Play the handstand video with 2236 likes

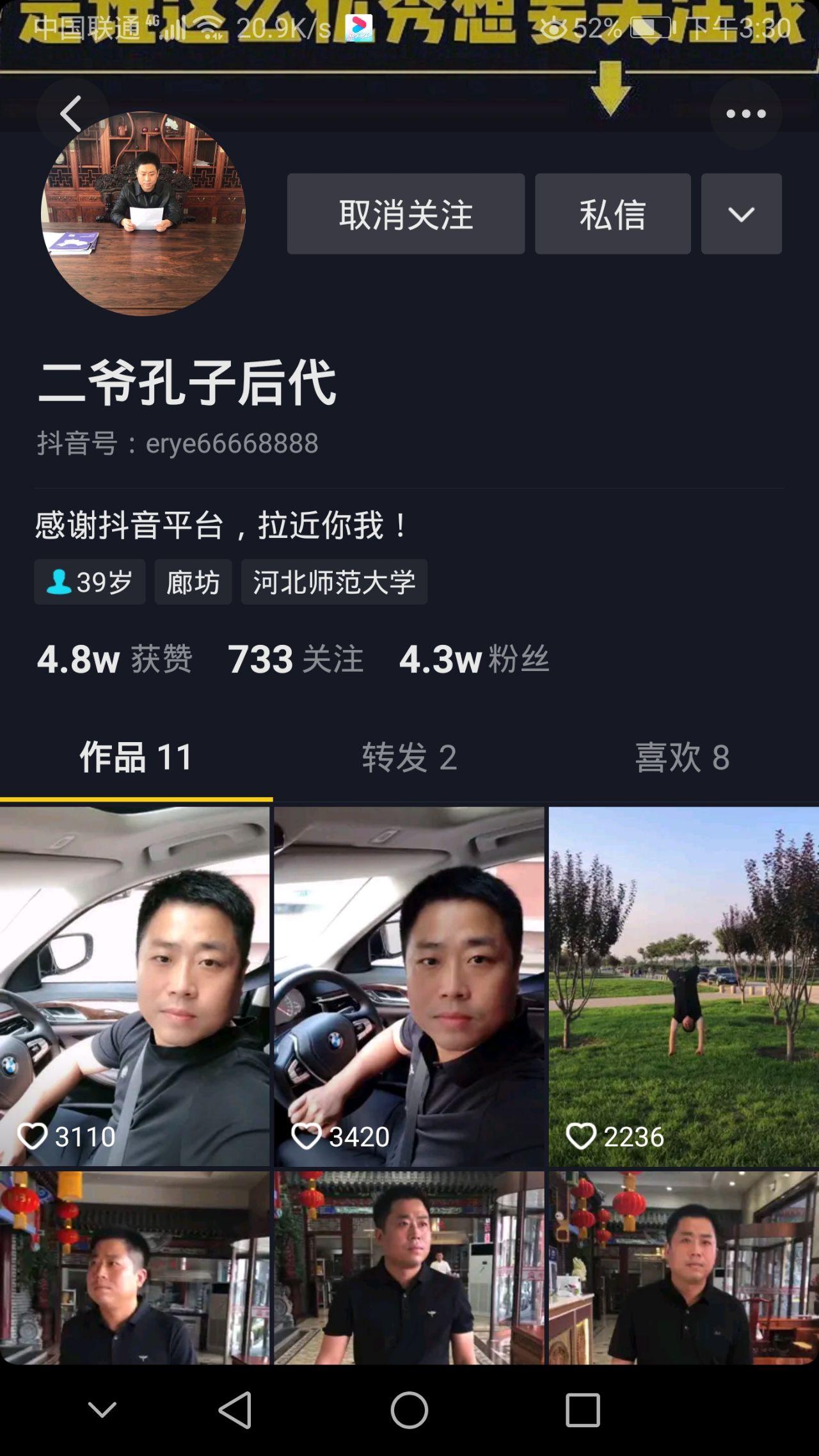[683, 985]
